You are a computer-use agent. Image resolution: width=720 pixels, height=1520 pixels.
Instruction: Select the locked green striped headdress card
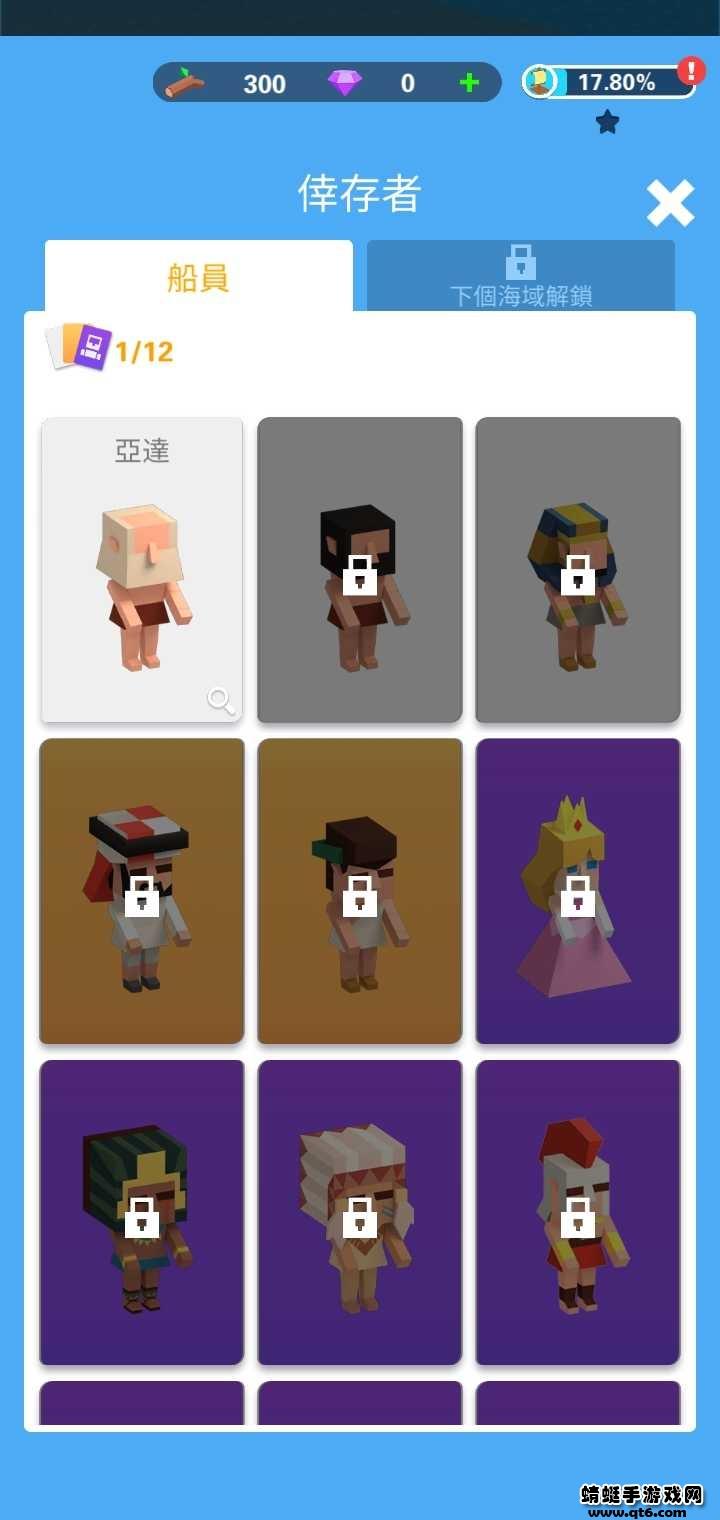tap(142, 1212)
